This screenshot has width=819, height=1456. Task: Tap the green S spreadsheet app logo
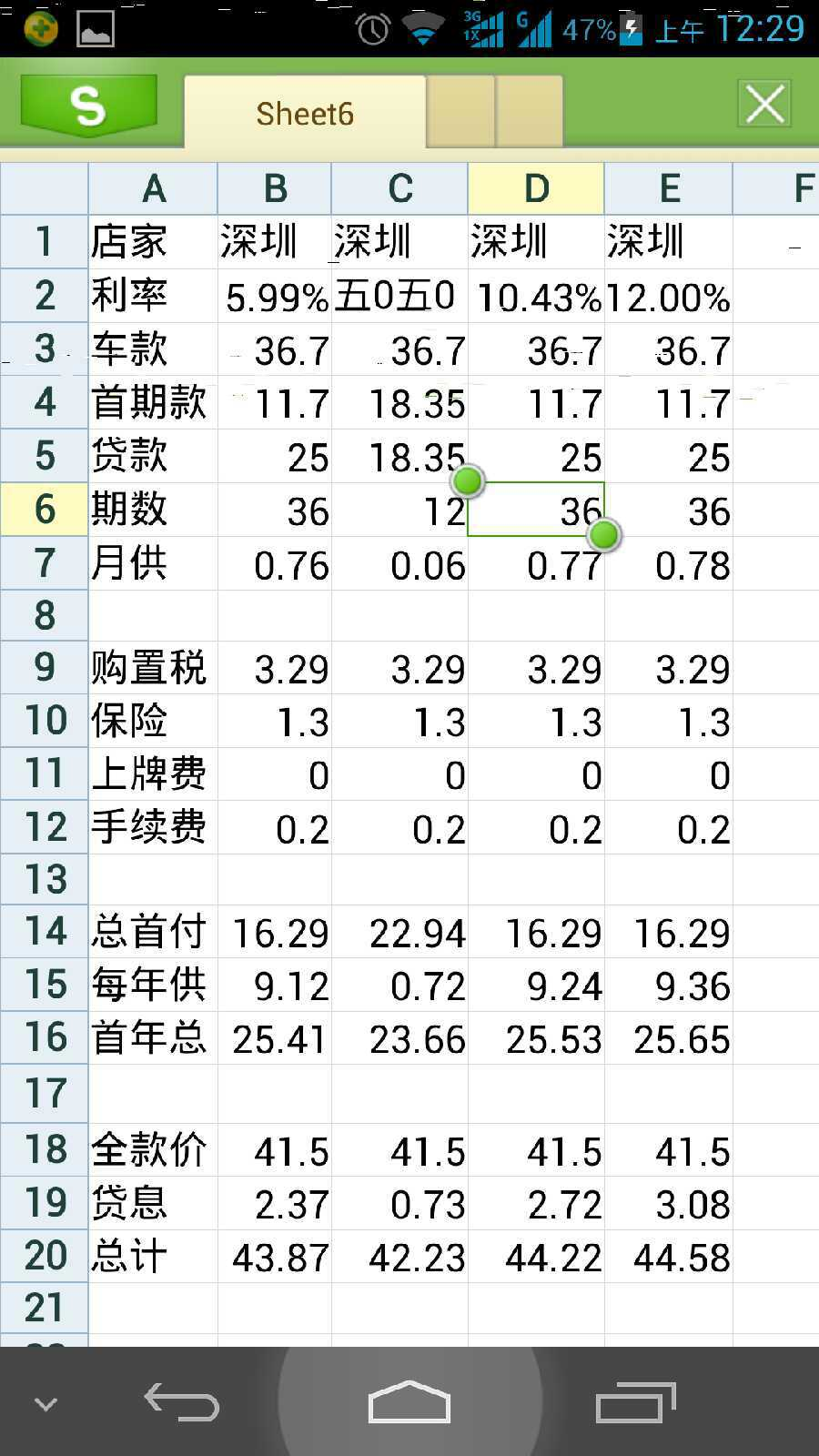coord(86,105)
